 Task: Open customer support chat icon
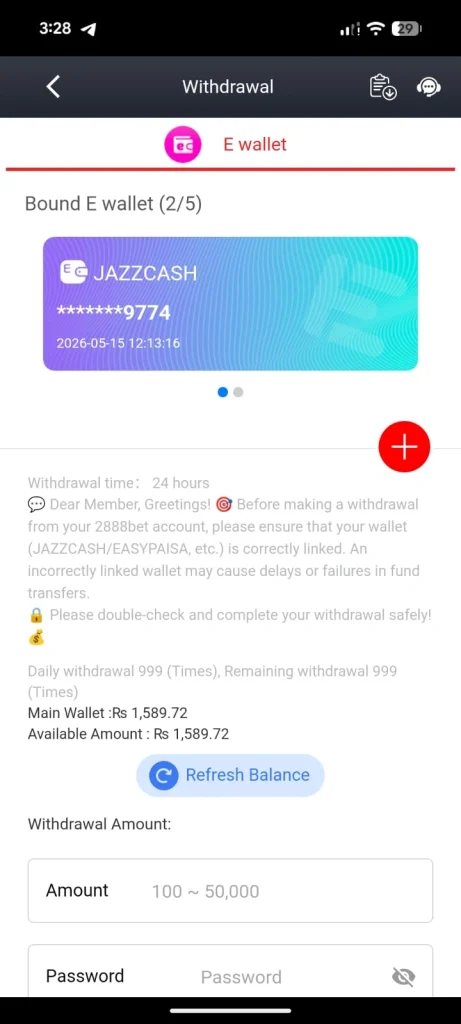pos(428,87)
